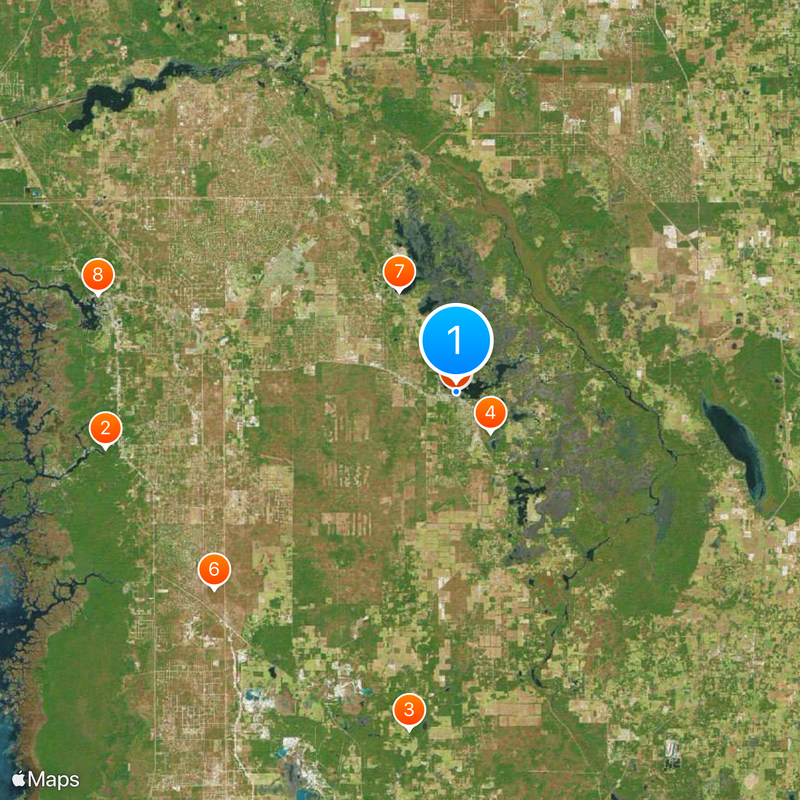The height and width of the screenshot is (800, 800).
Task: Select map pin number 4
Action: click(x=489, y=412)
